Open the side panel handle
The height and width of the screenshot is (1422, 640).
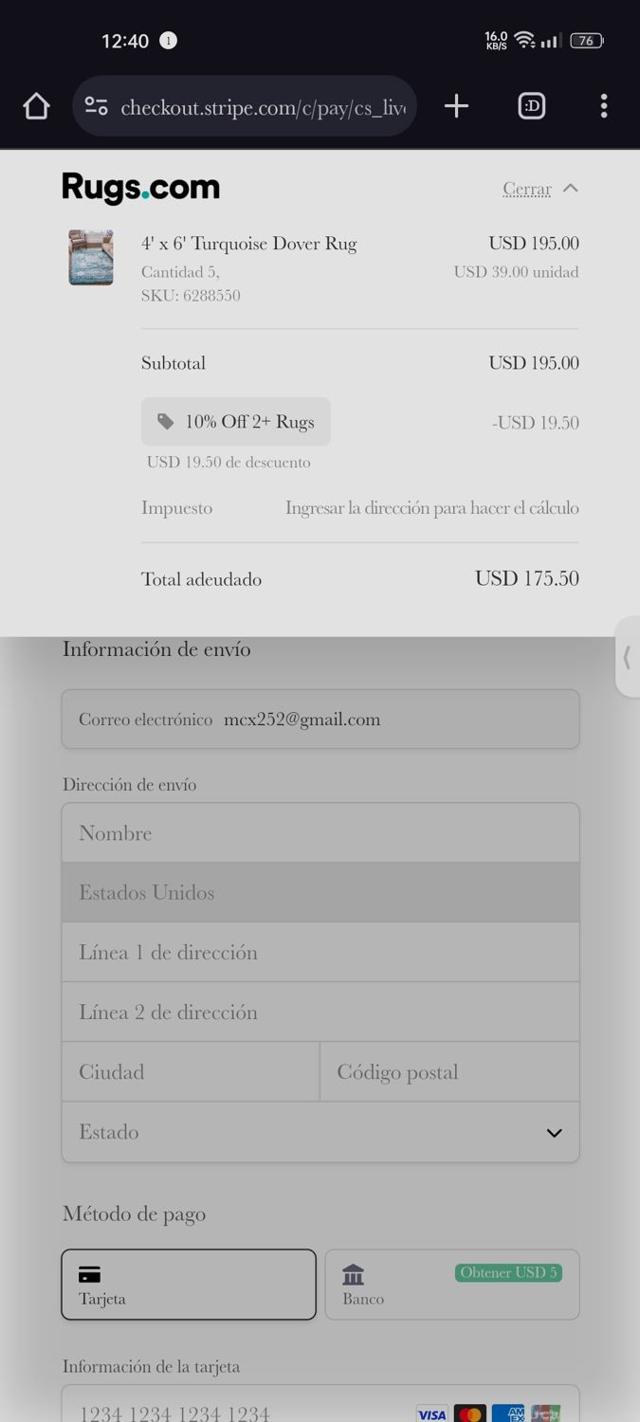click(x=627, y=657)
